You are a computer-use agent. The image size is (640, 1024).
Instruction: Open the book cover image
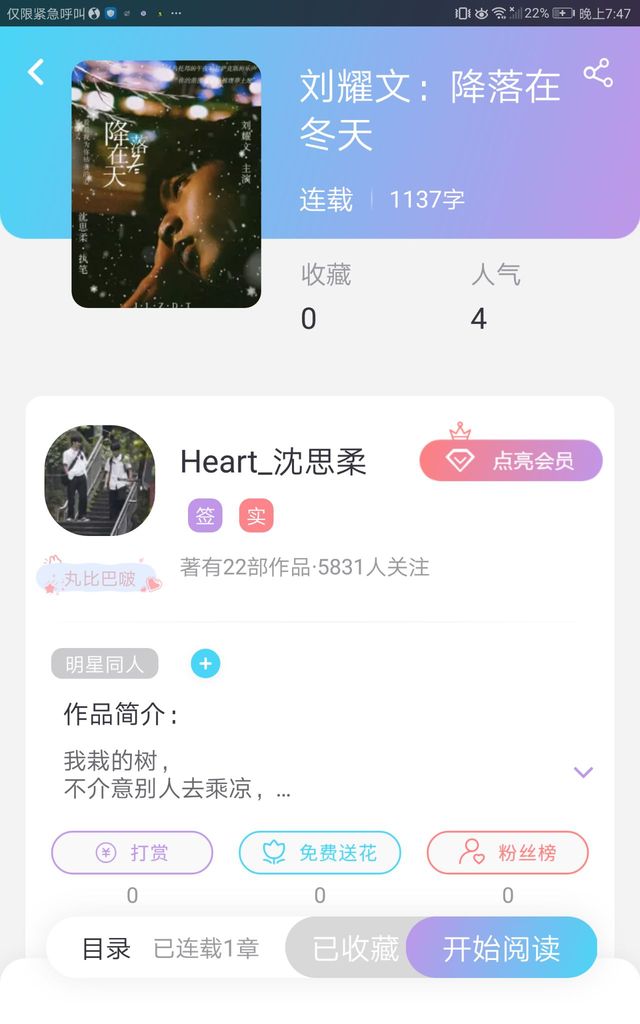click(x=166, y=184)
